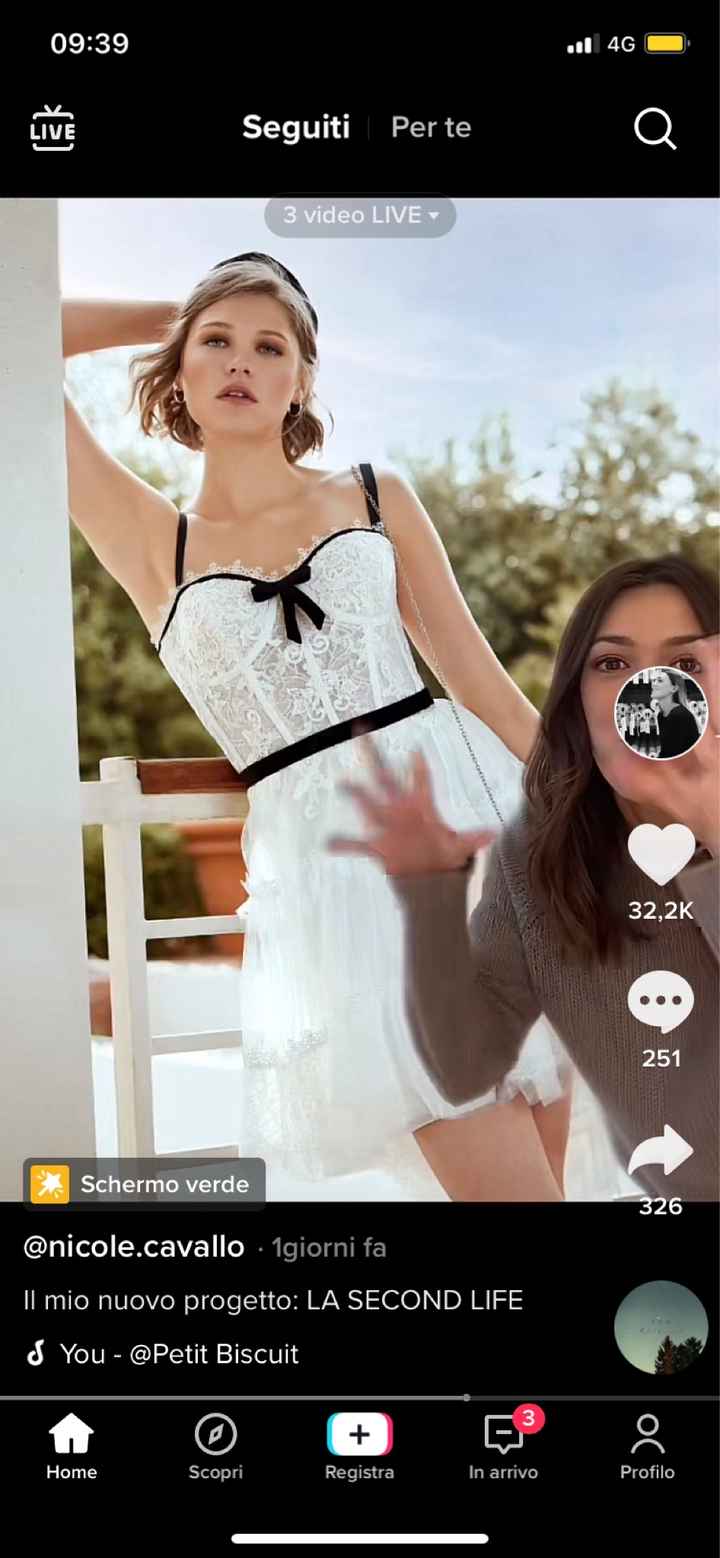Open the creator's round profile avatar
This screenshot has height=1558, width=720.
tap(661, 713)
